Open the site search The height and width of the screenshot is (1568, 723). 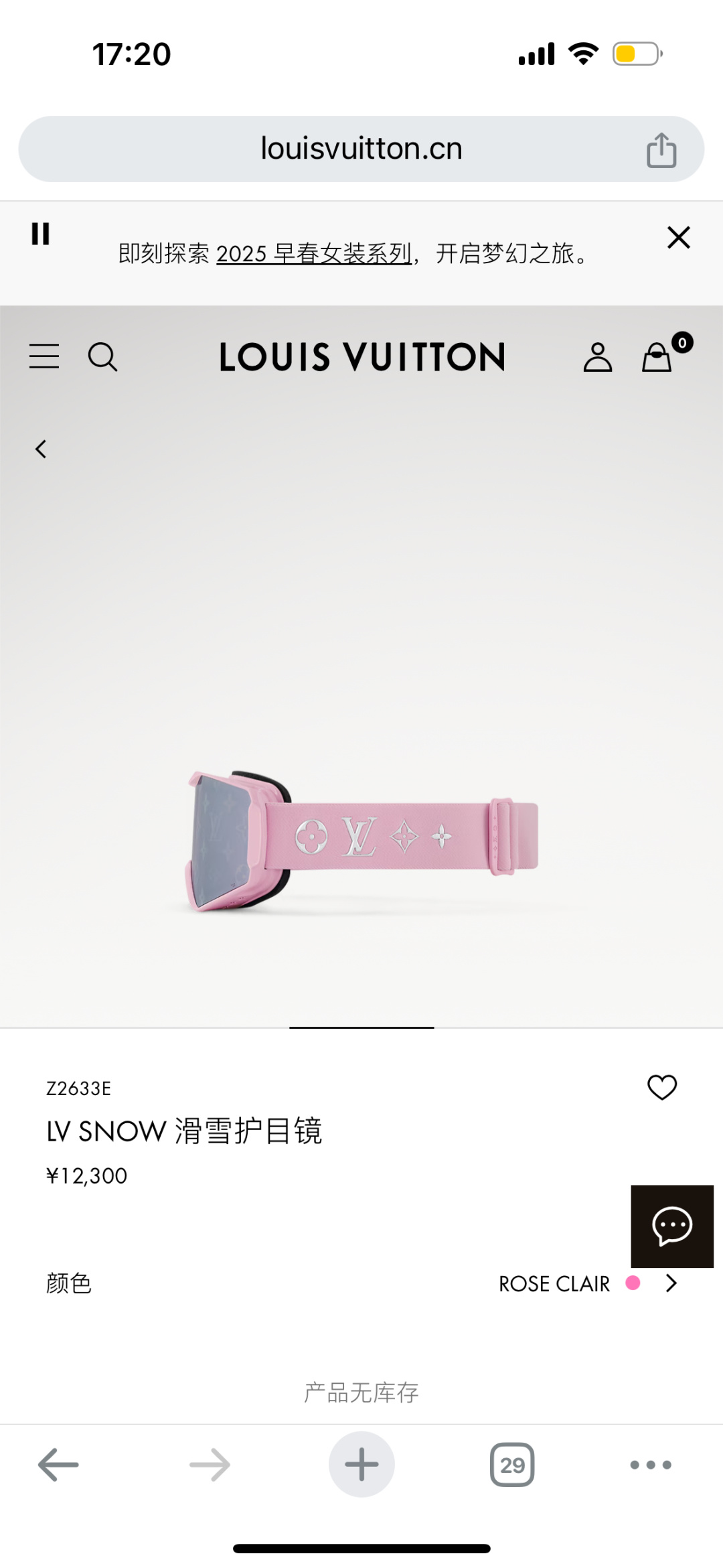click(102, 356)
